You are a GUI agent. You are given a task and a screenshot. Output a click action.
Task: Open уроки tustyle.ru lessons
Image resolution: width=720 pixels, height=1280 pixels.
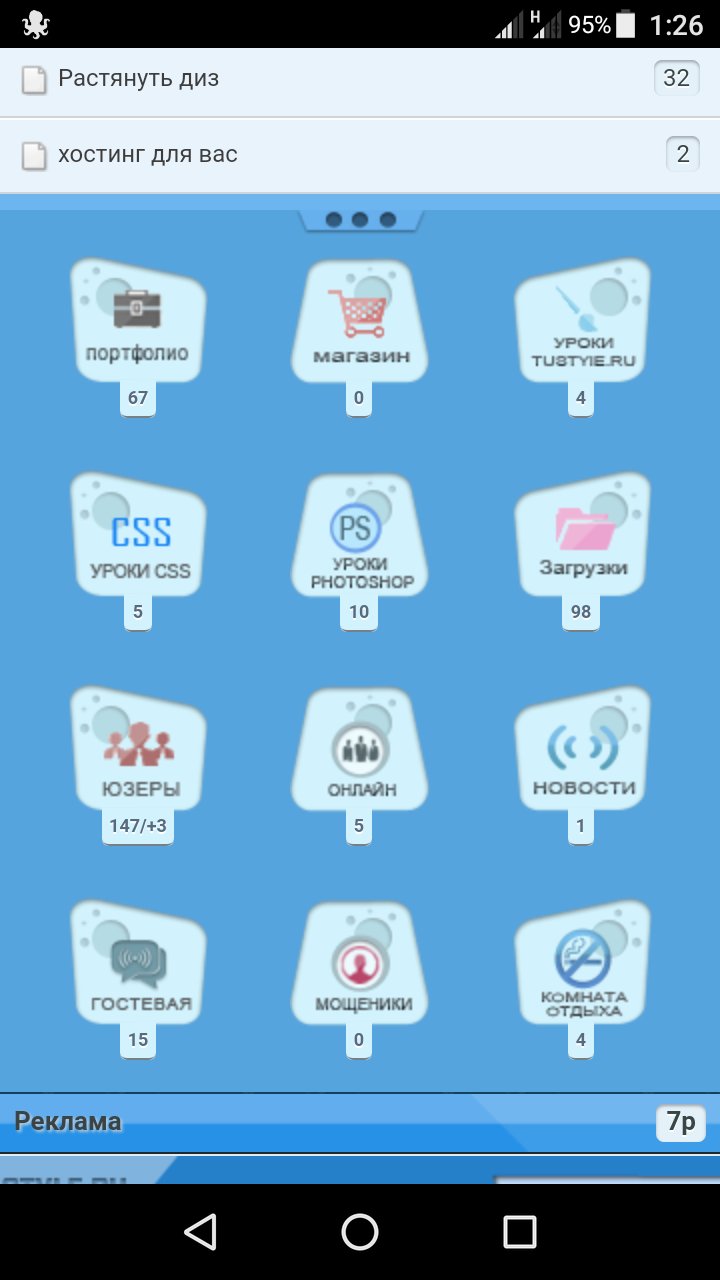click(x=582, y=322)
